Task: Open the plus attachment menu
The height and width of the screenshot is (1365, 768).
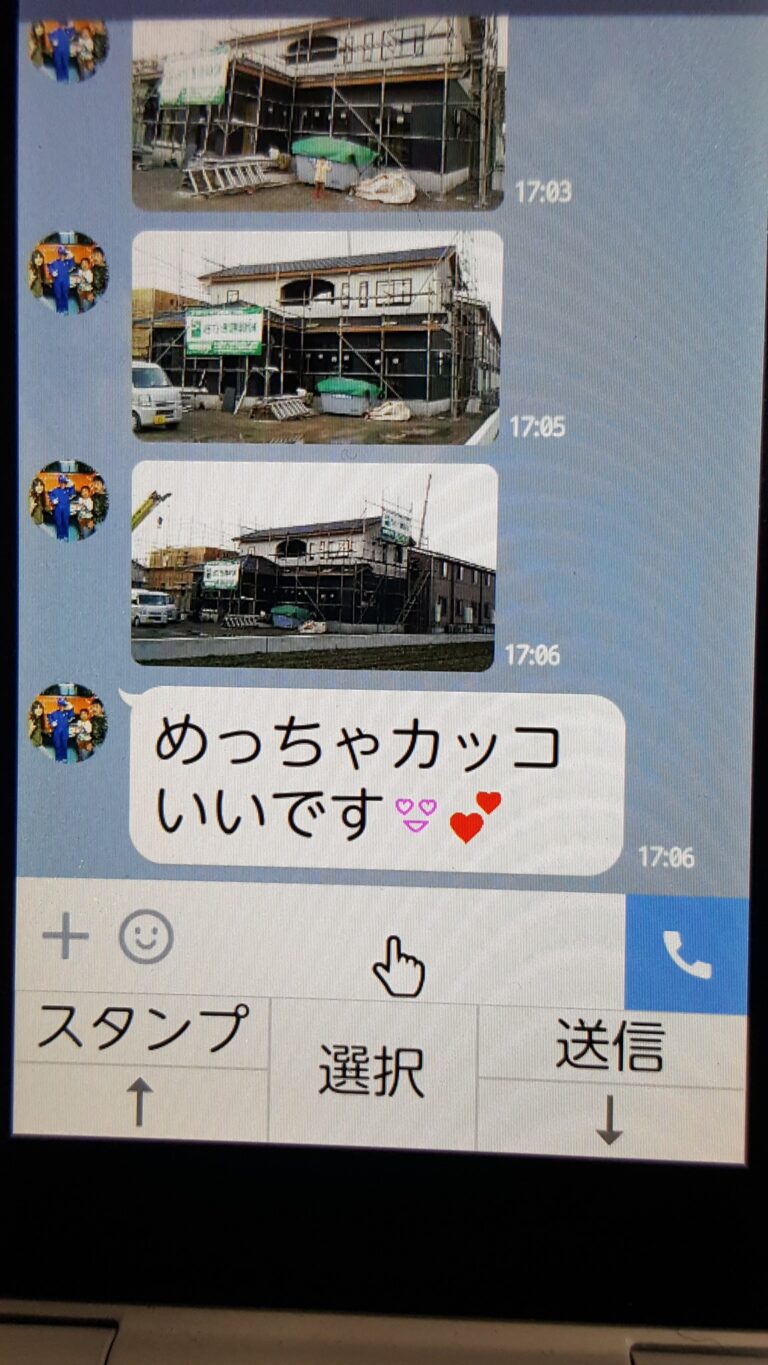Action: 66,938
